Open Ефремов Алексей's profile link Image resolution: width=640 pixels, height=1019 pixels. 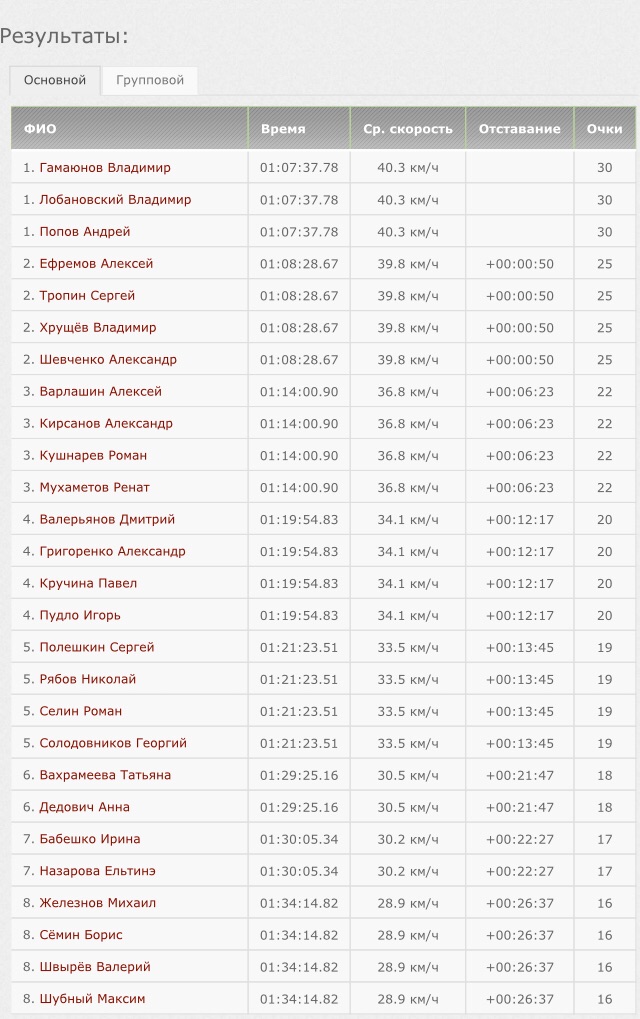96,264
